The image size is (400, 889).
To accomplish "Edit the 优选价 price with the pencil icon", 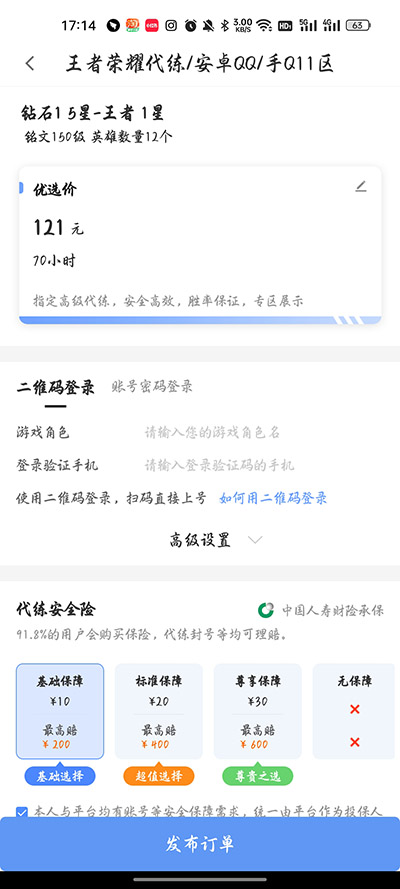I will (361, 187).
